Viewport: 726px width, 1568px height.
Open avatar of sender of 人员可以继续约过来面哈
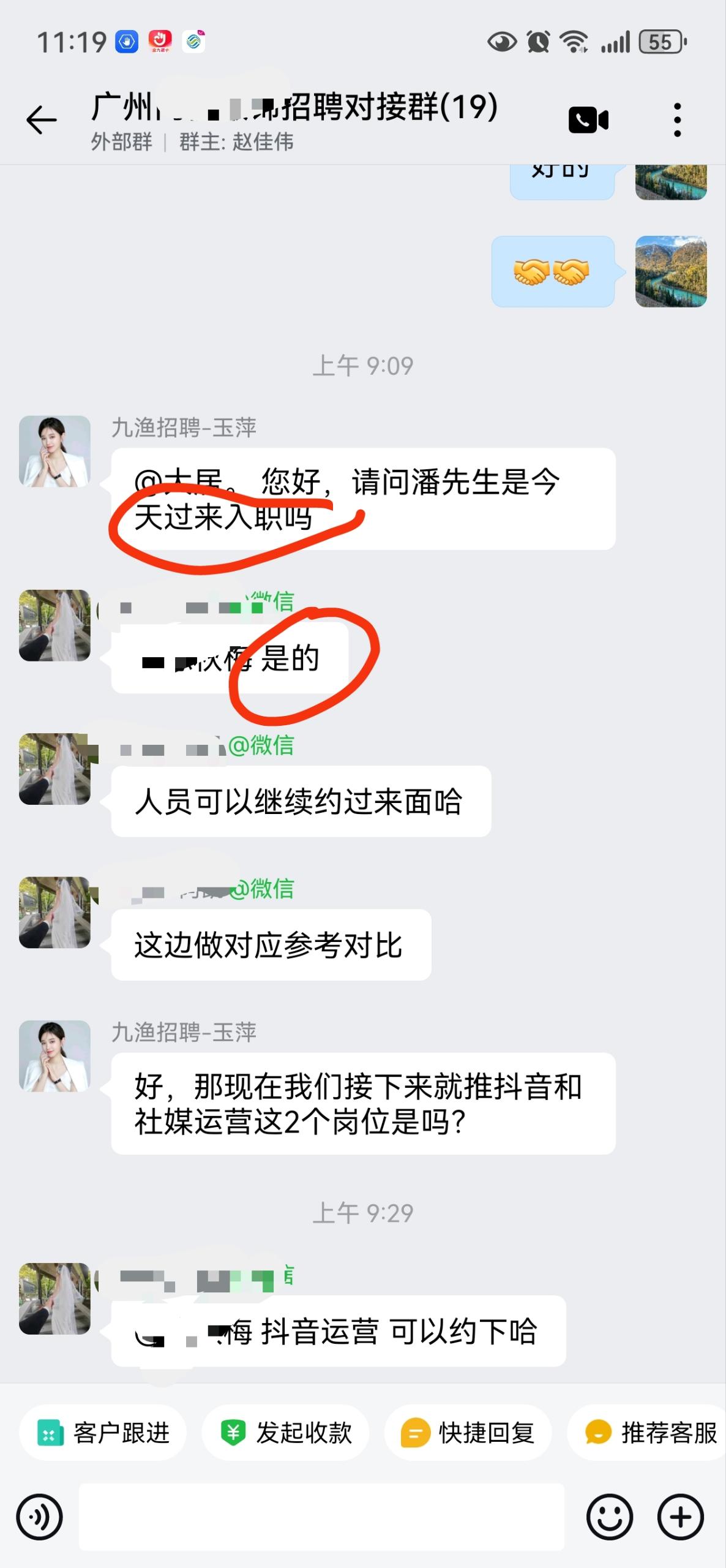[x=55, y=769]
